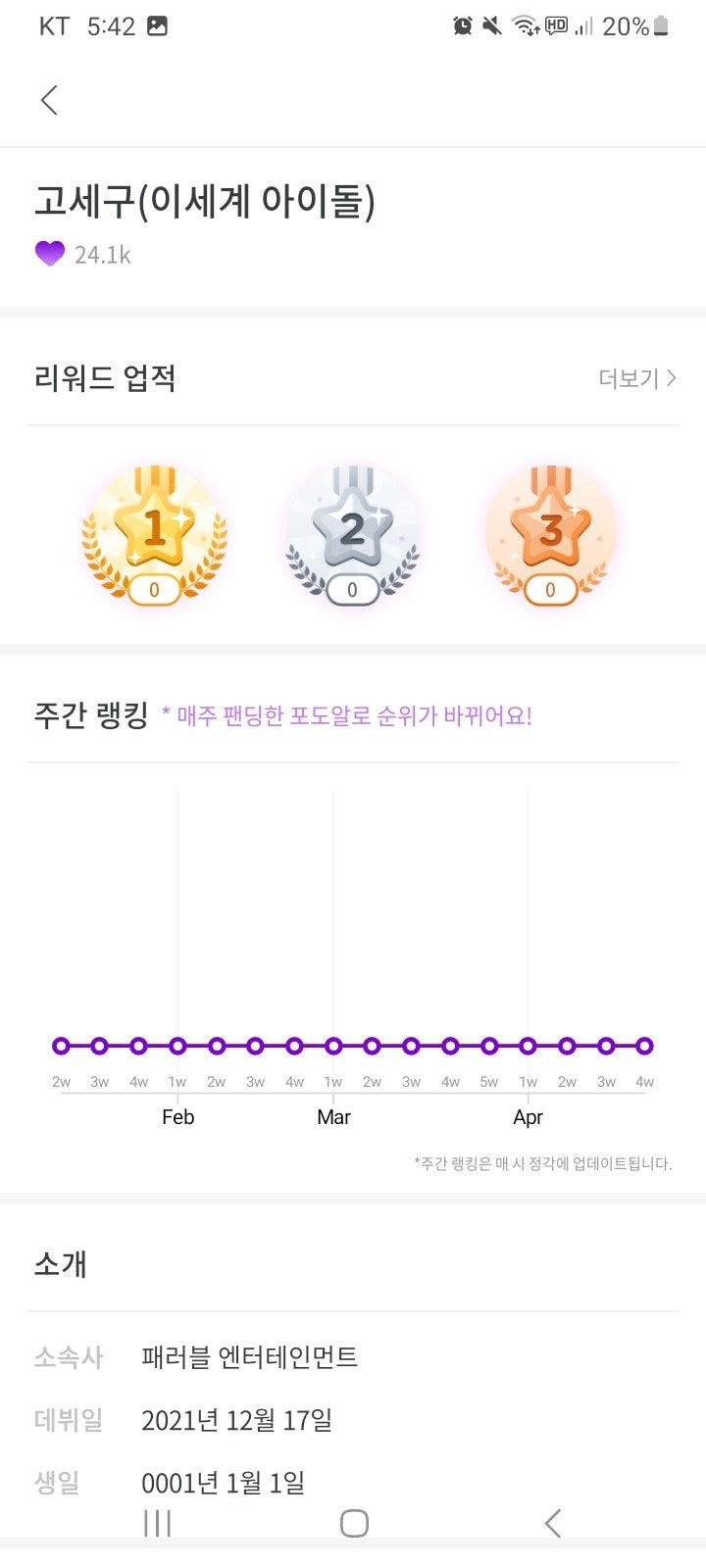
Task: Tap the system back button
Action: tap(553, 1523)
